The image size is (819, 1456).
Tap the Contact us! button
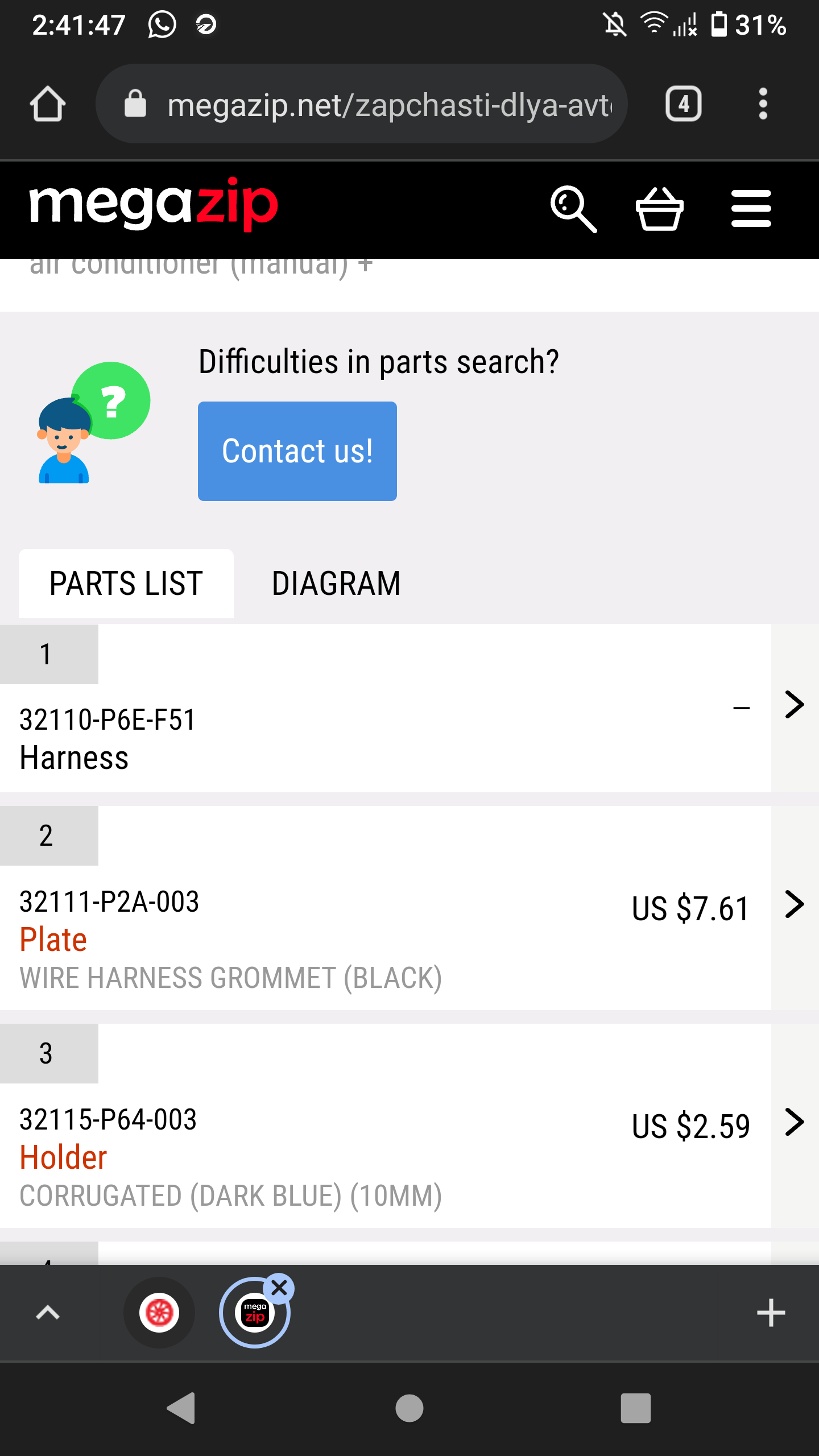click(x=297, y=451)
